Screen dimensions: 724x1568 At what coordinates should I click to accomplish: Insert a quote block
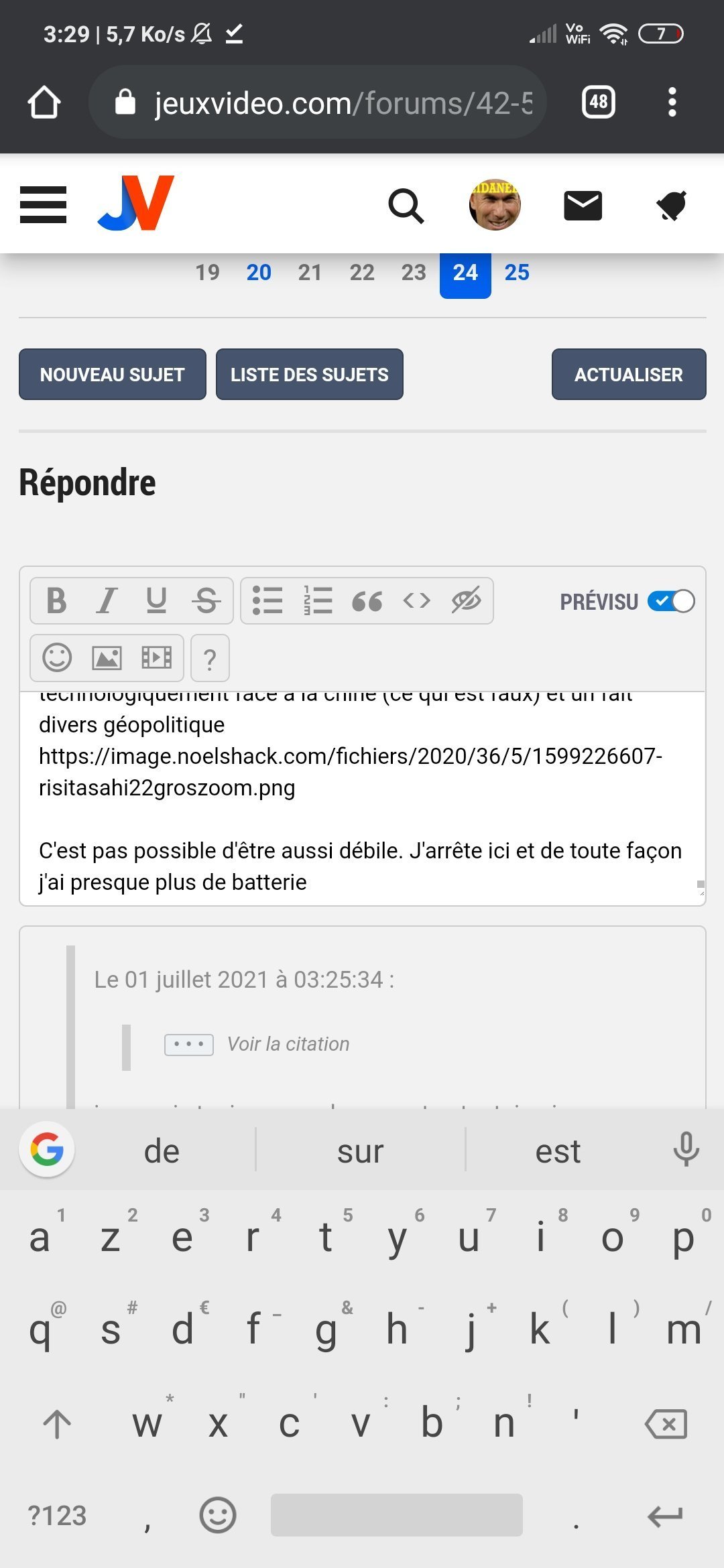point(367,601)
